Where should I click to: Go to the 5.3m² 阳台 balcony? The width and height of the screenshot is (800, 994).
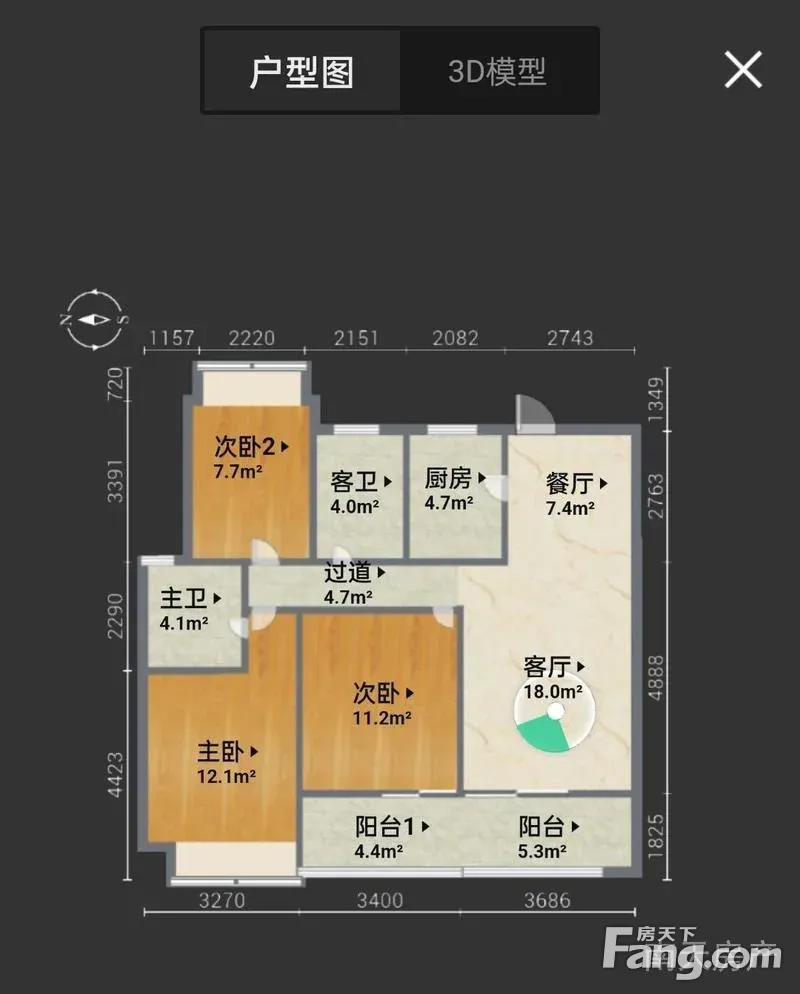[x=549, y=827]
